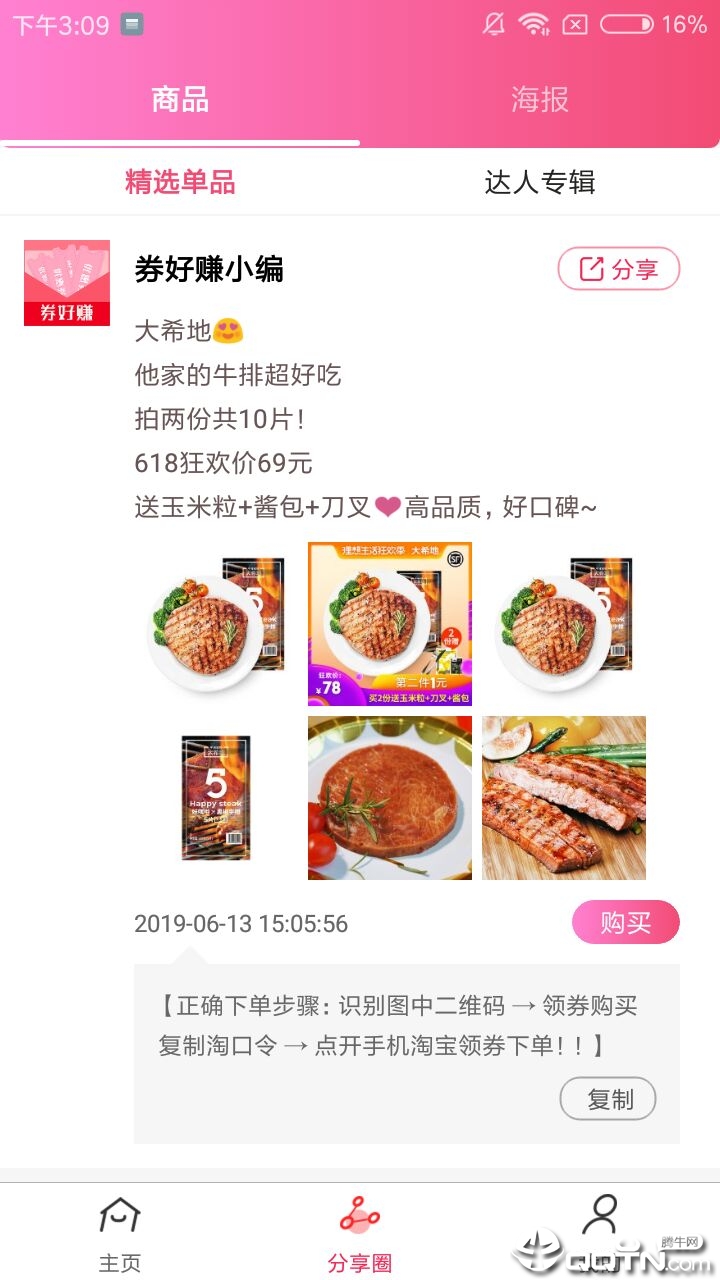This screenshot has width=720, height=1280.
Task: Open the 券好赚小编 avatar
Action: point(67,283)
